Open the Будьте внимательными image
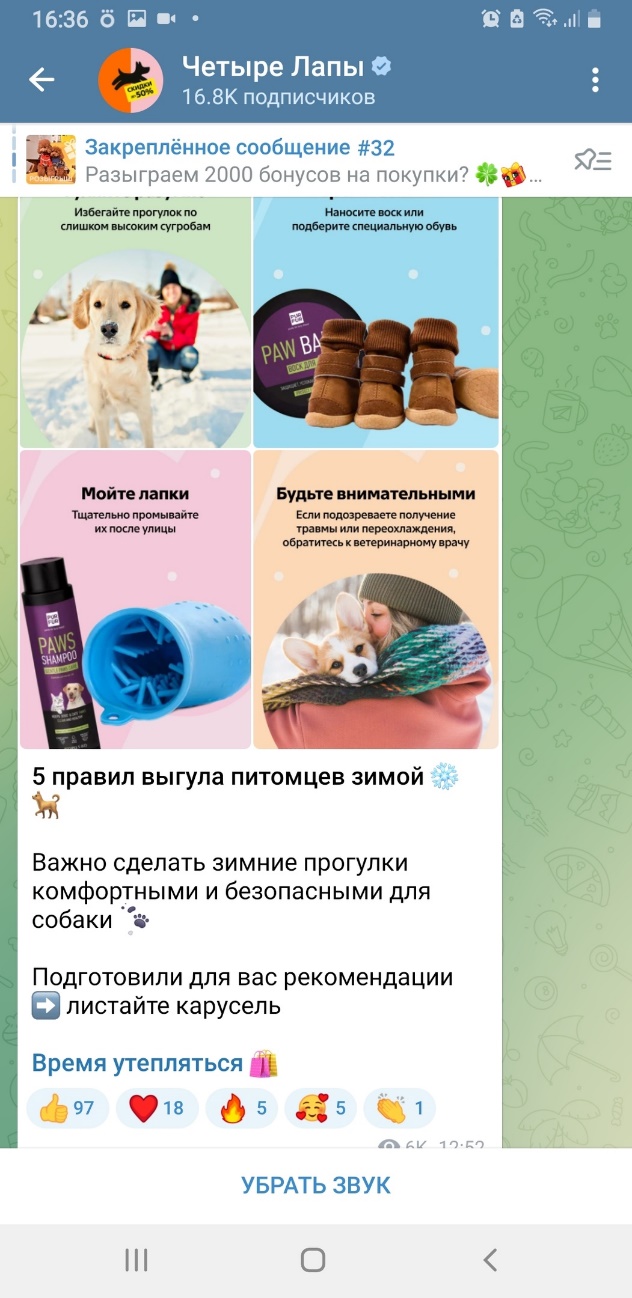This screenshot has width=632, height=1298. [x=376, y=600]
